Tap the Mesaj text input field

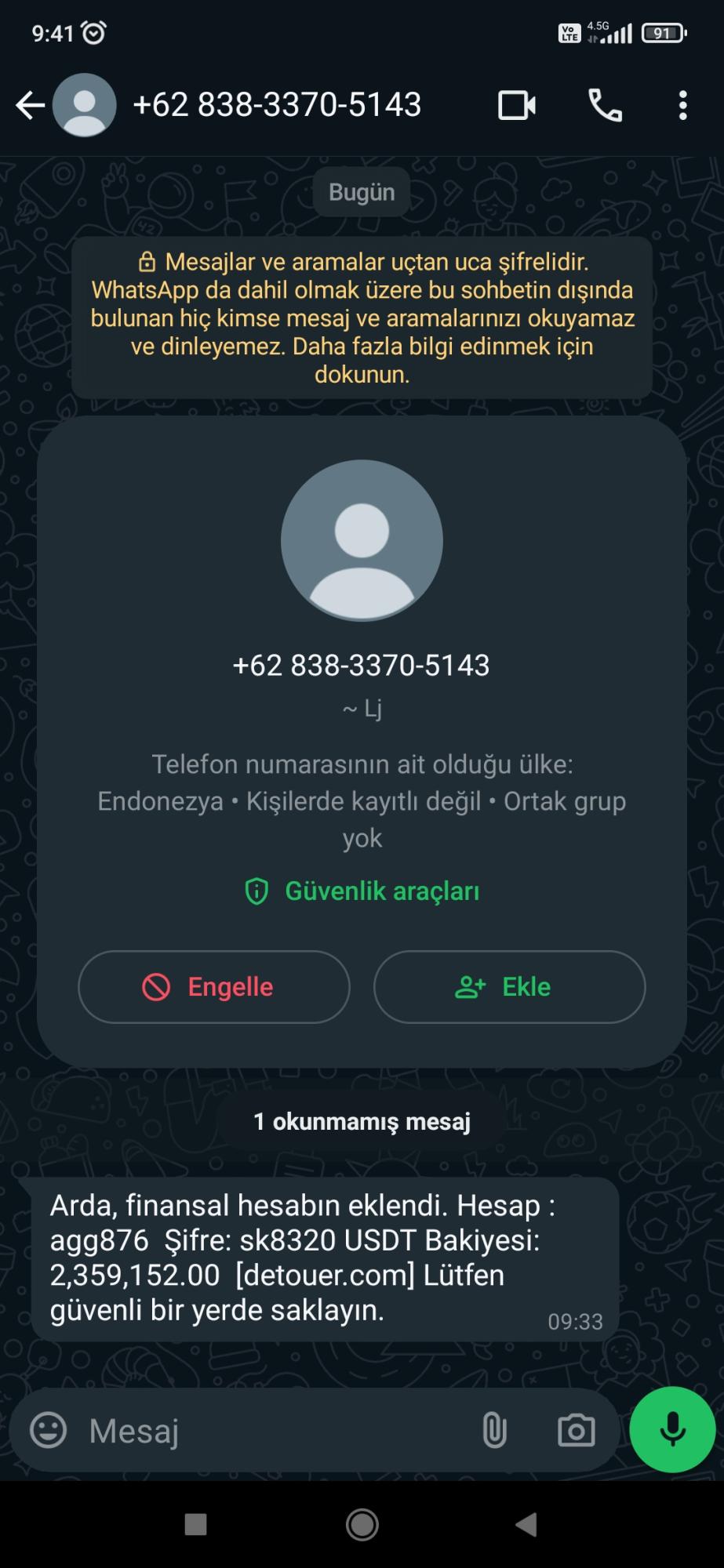click(235, 1429)
